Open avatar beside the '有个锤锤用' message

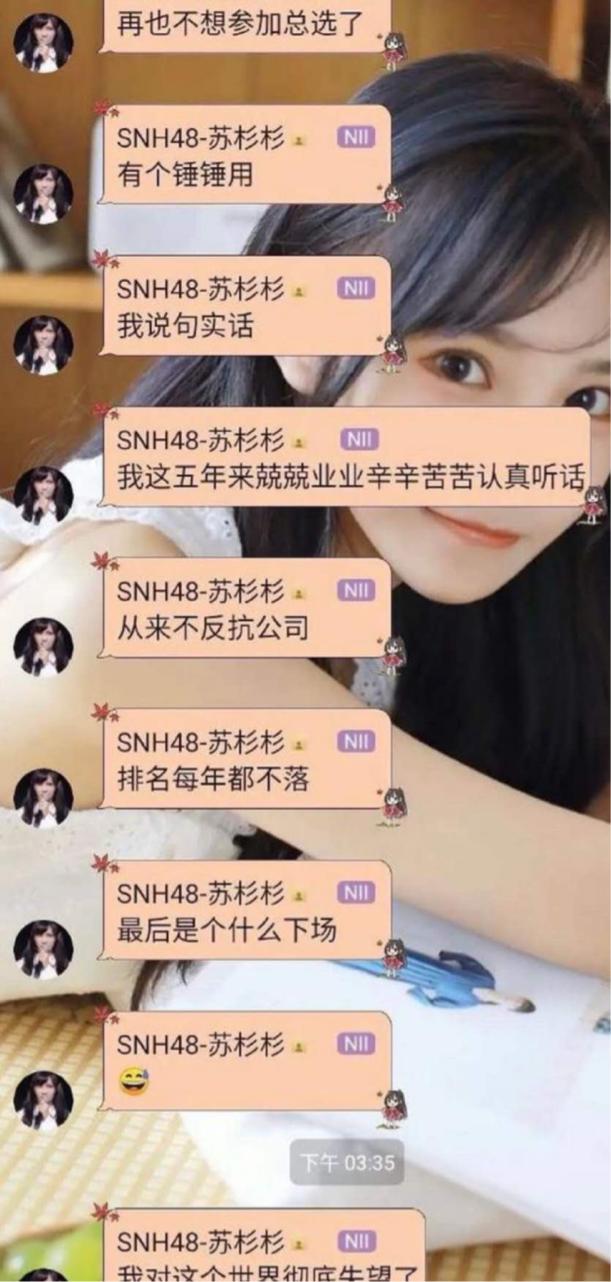pos(43,193)
